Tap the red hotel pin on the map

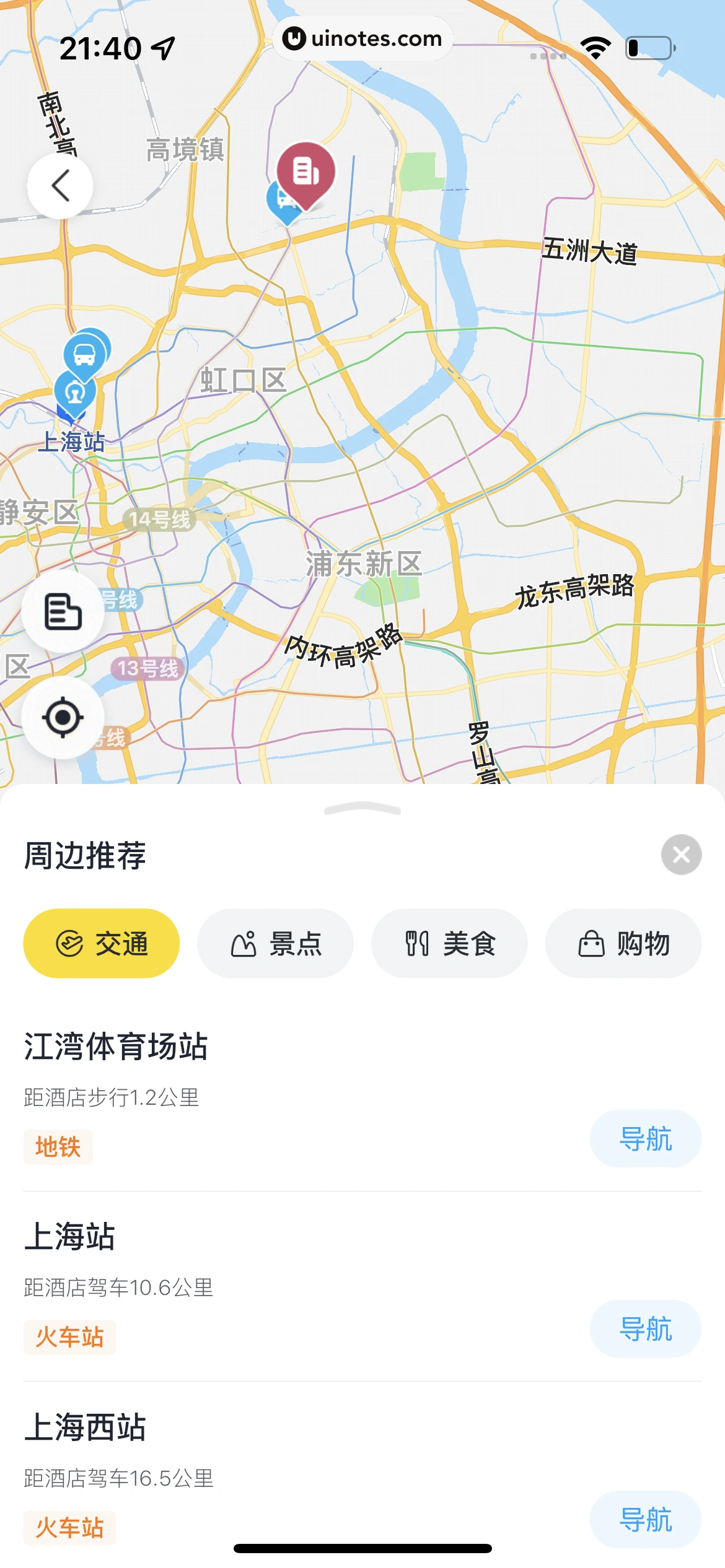(x=305, y=172)
